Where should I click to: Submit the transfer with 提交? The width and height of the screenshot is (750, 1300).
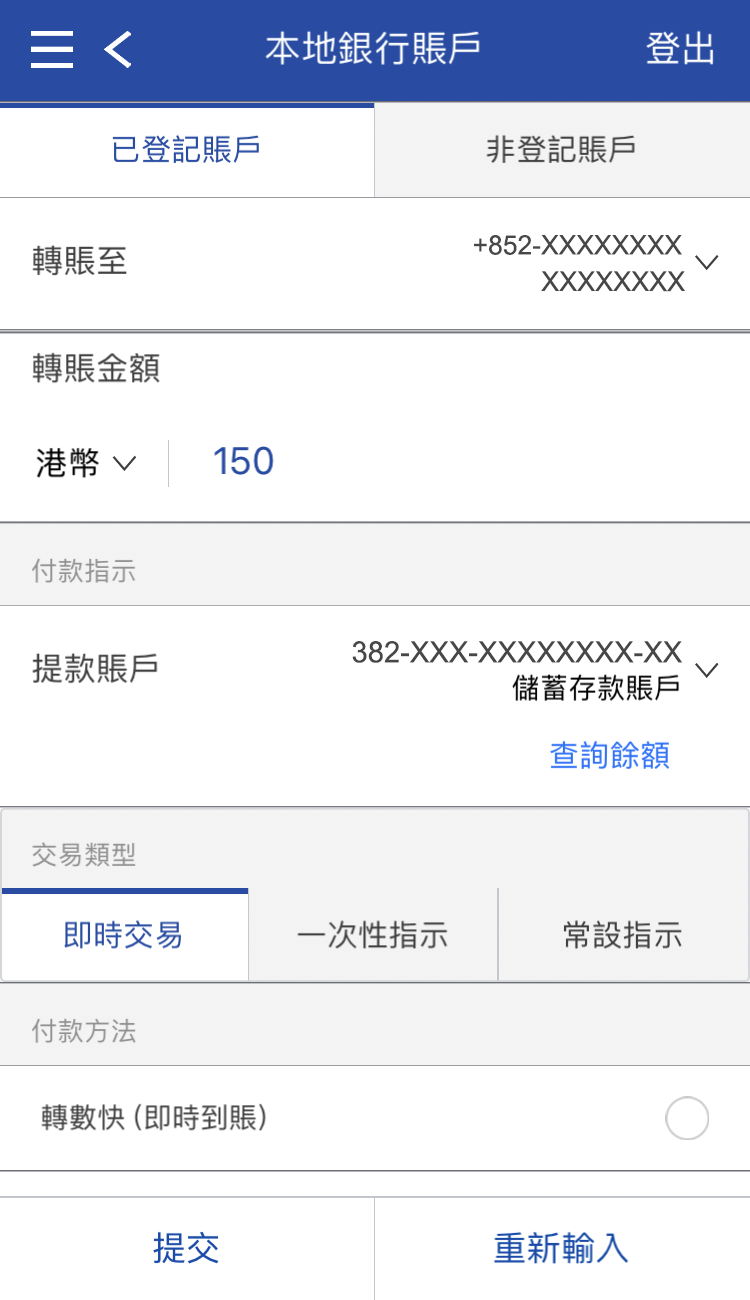click(x=187, y=1248)
